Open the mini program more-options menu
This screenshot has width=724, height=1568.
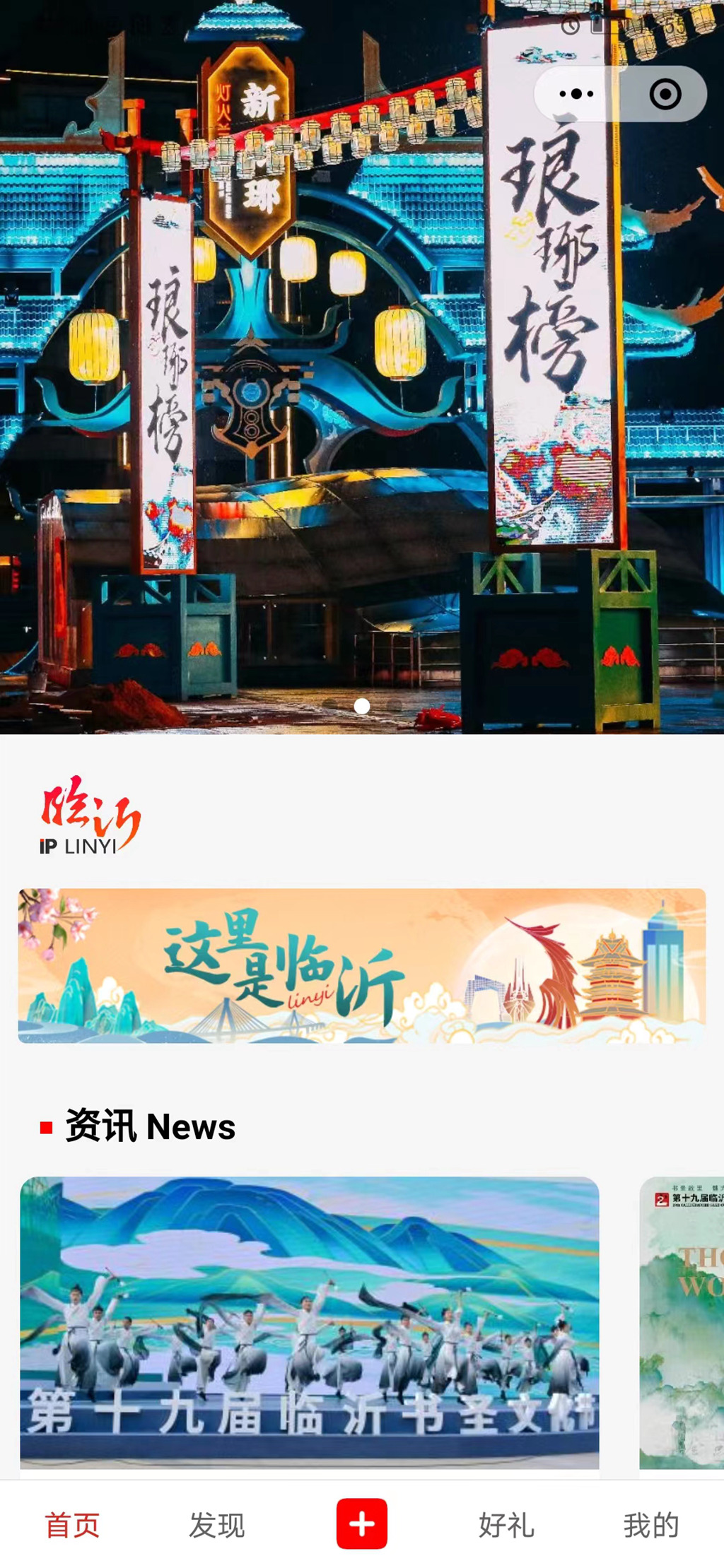(576, 94)
